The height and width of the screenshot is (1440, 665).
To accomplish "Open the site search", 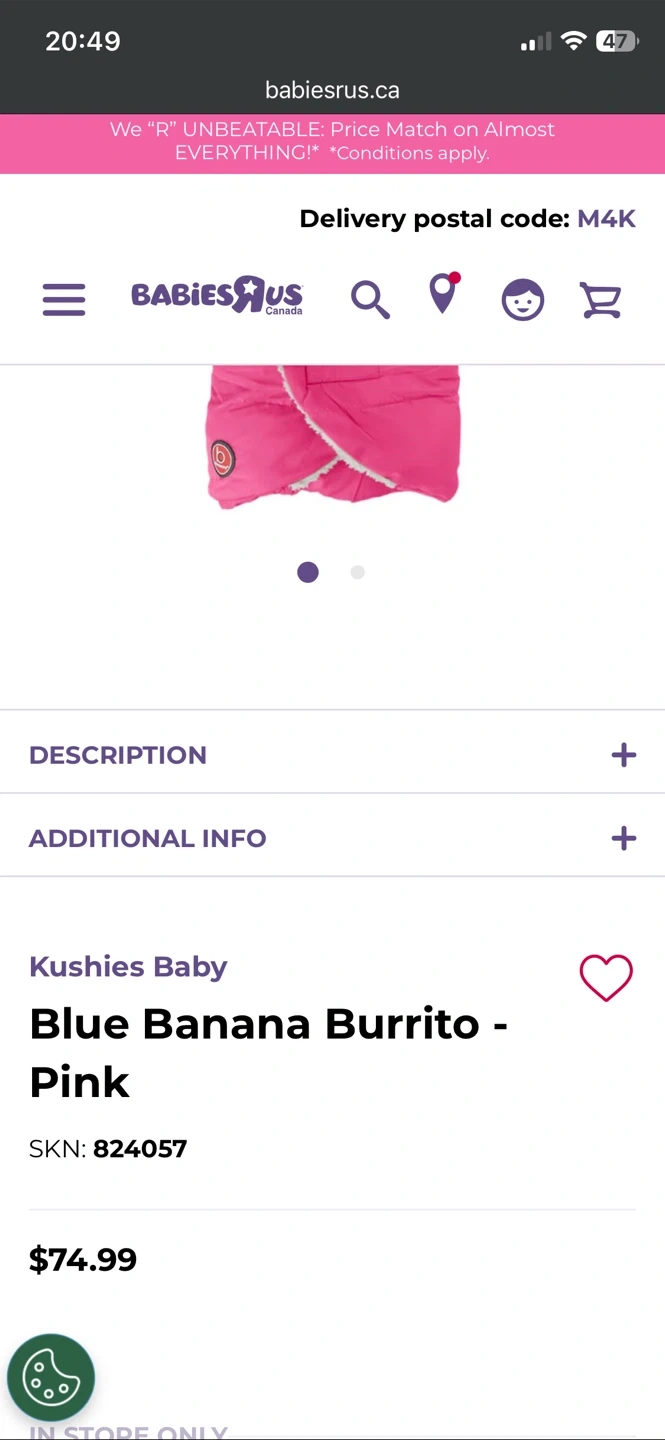I will (x=369, y=298).
